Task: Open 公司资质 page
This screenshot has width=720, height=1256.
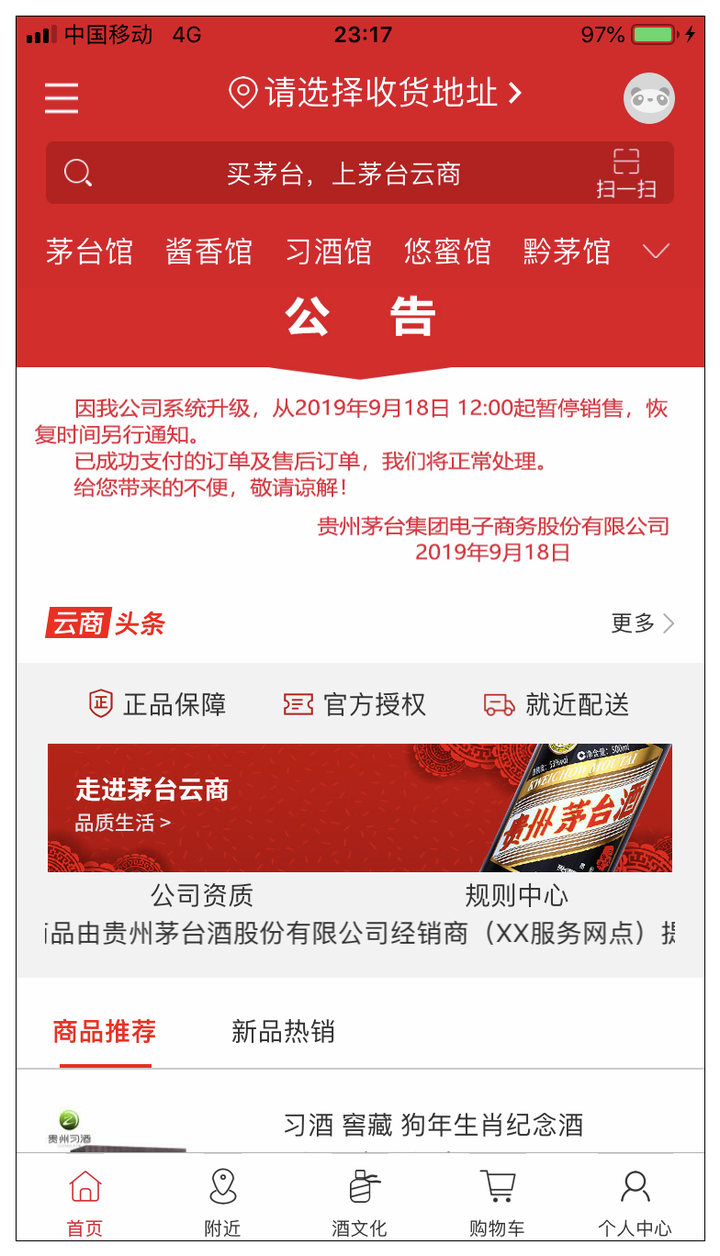Action: (x=202, y=893)
